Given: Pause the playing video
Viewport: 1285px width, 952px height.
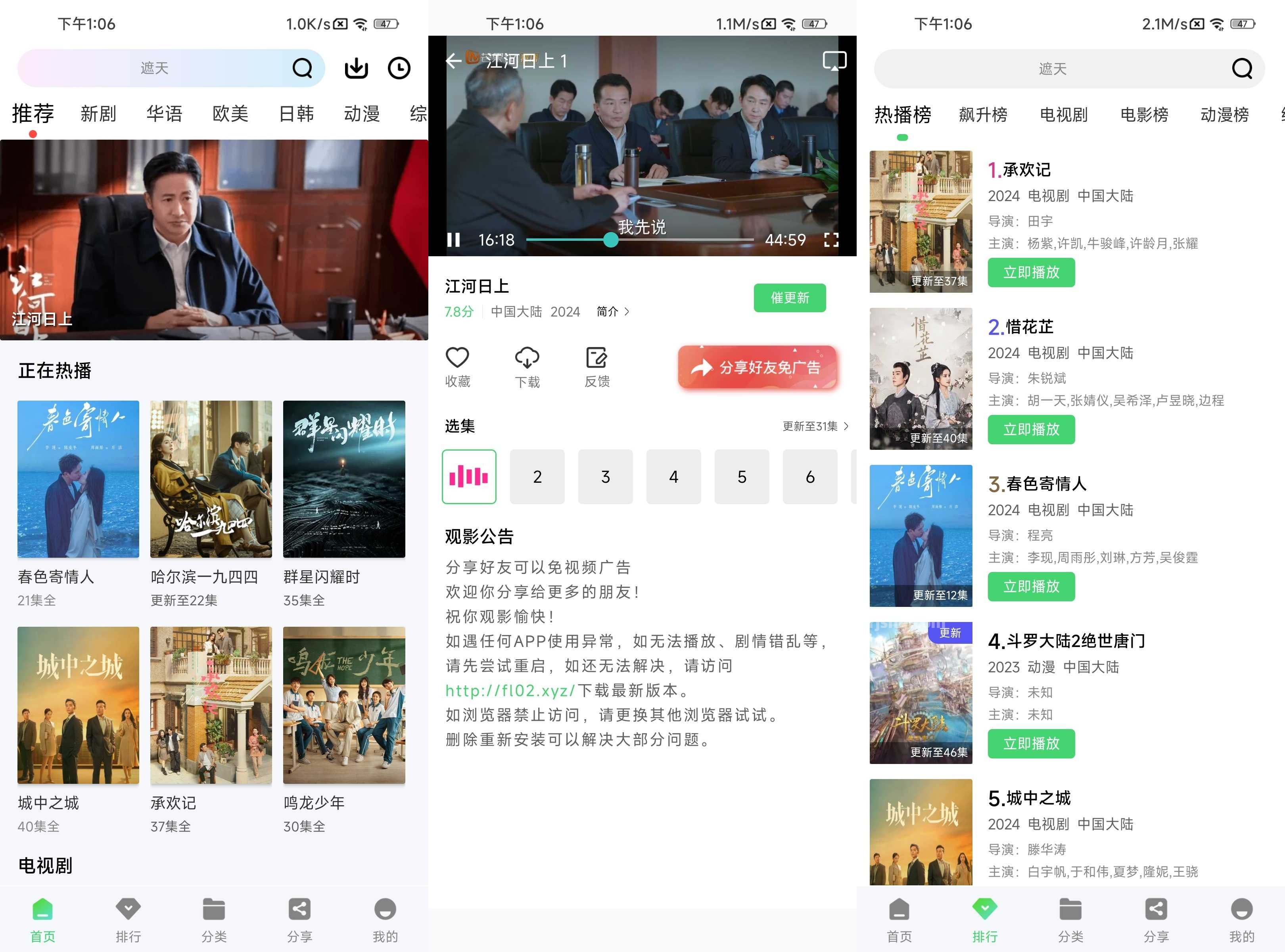Looking at the screenshot, I should click(x=454, y=240).
